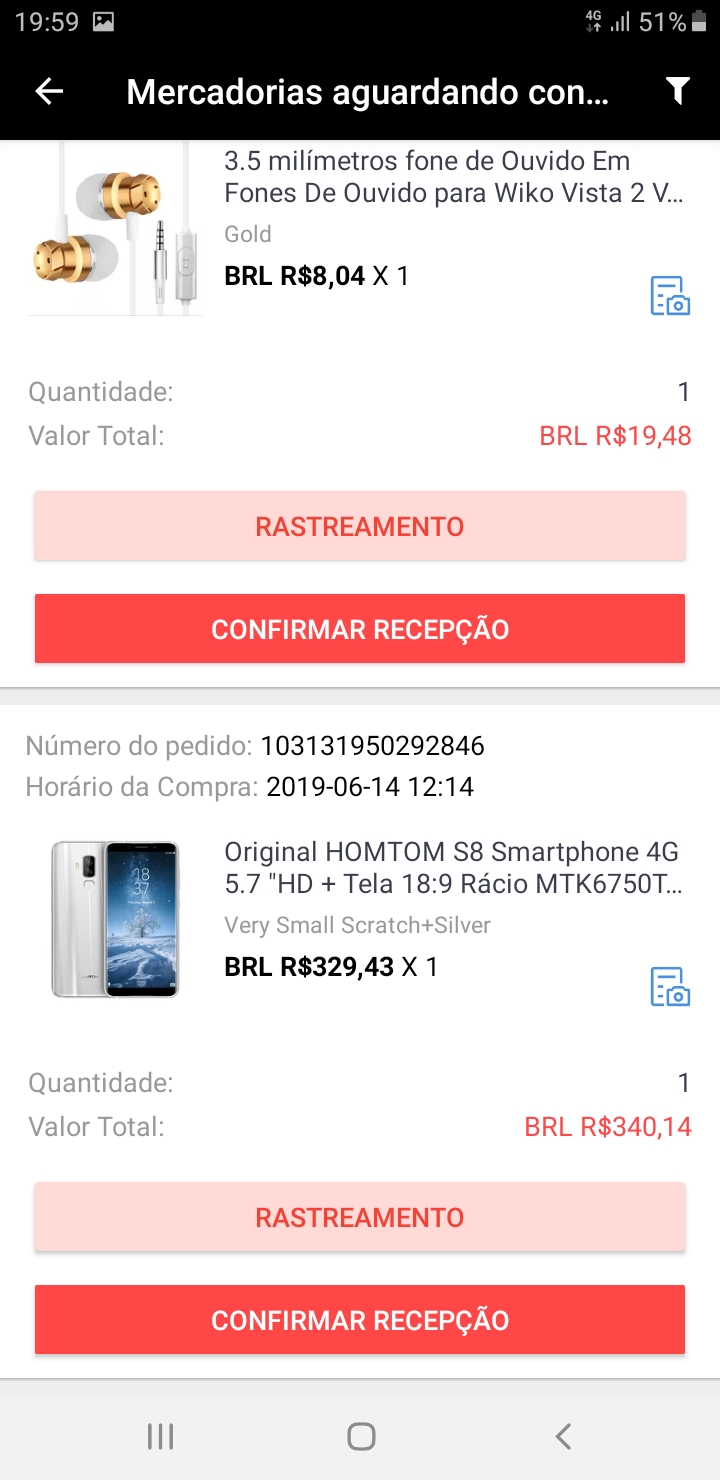This screenshot has width=720, height=1480.
Task: Go to the home screen
Action: click(x=361, y=1437)
